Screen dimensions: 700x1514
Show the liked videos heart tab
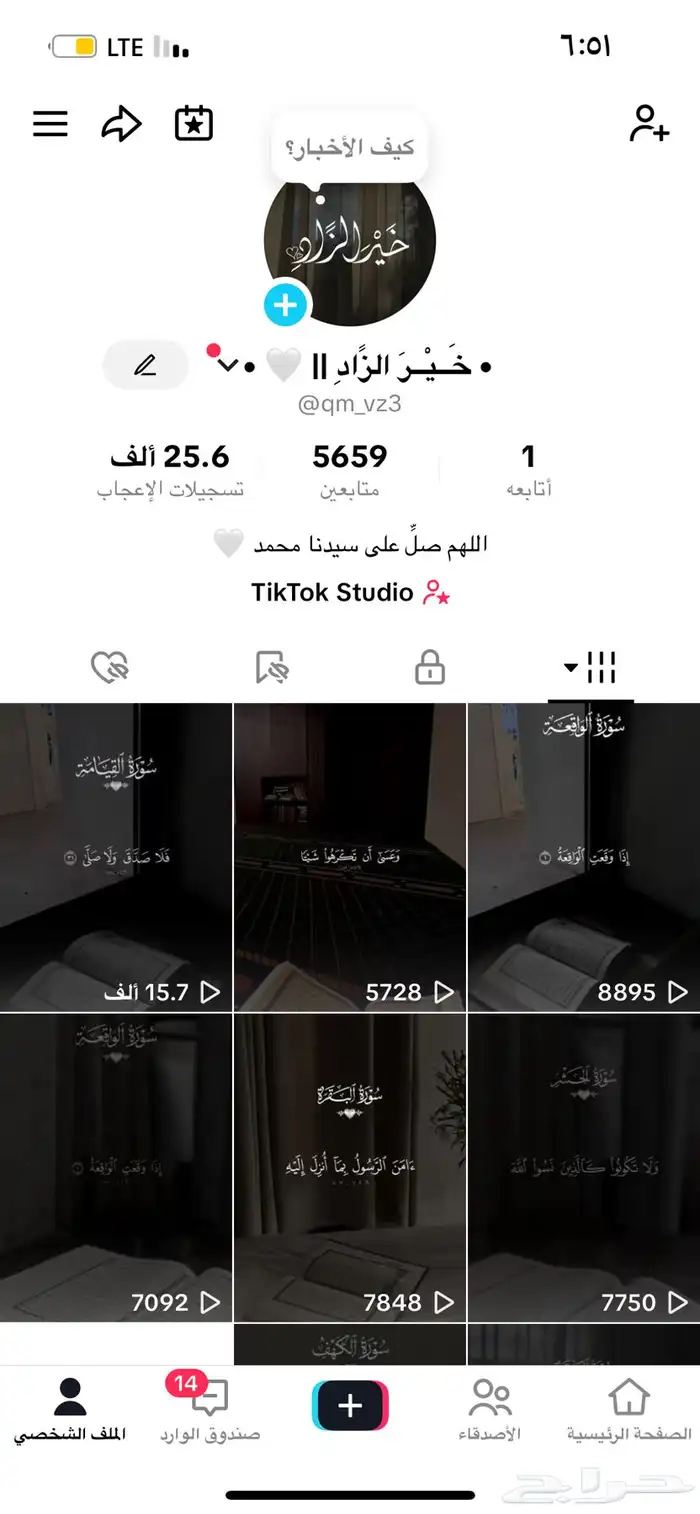point(110,667)
